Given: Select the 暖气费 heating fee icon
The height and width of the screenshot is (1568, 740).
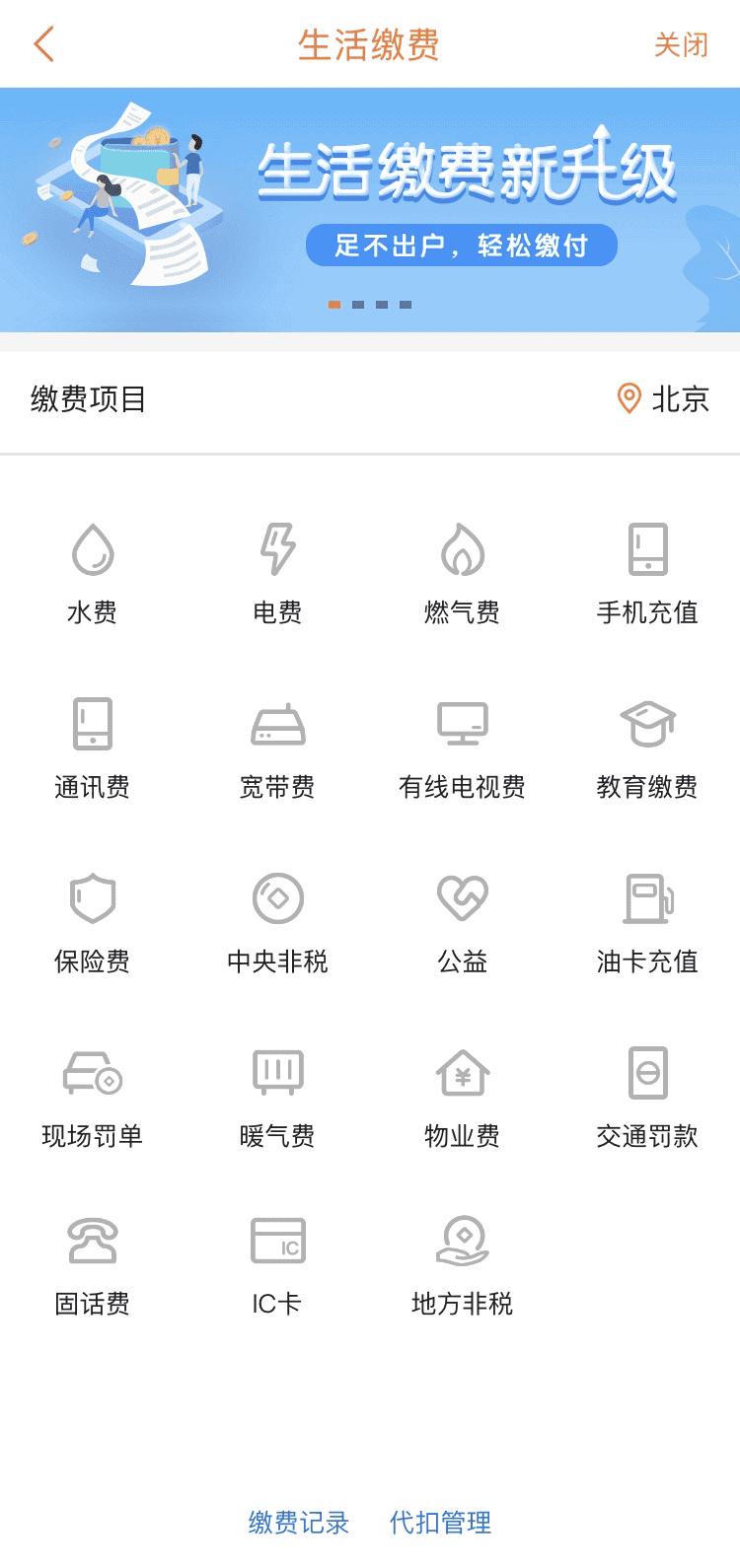Looking at the screenshot, I should point(276,1090).
